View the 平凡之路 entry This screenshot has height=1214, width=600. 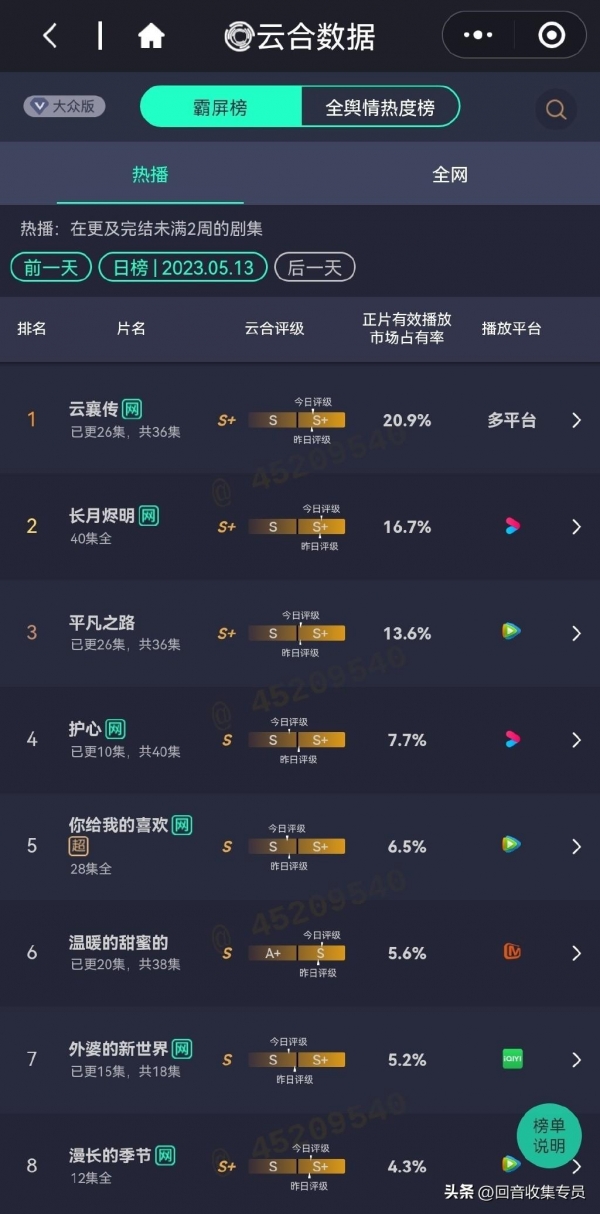point(300,633)
